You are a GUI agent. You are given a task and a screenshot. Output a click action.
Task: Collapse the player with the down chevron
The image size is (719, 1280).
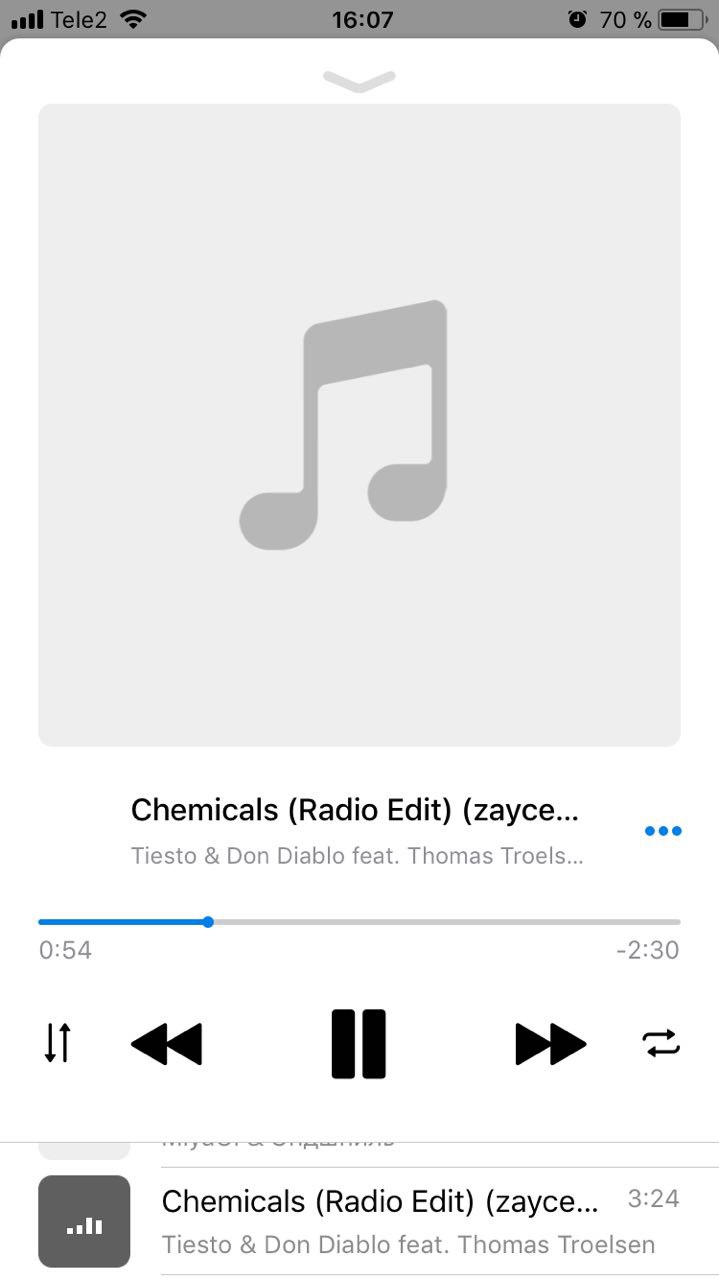point(359,81)
